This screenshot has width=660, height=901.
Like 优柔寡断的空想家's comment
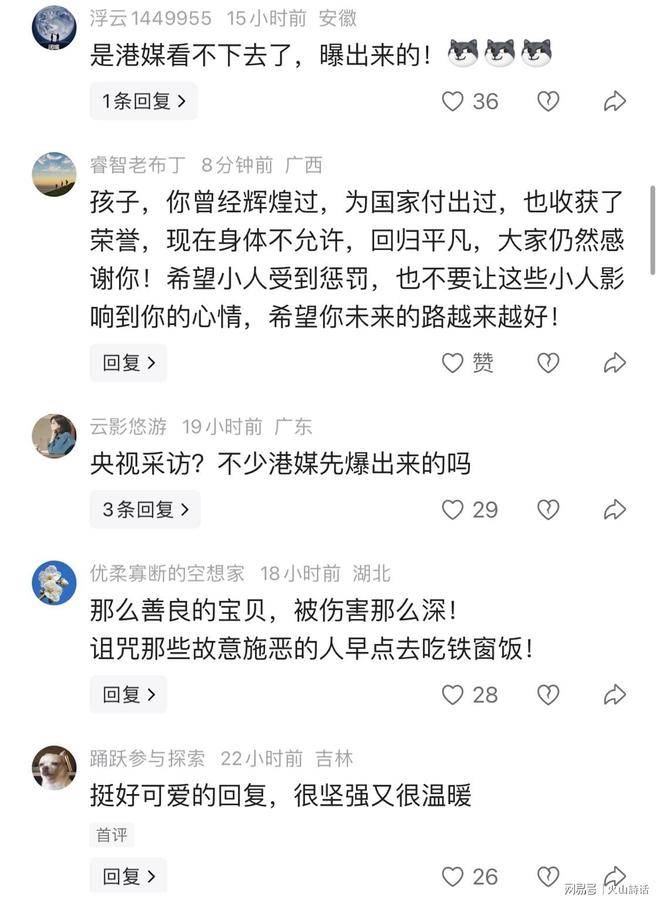click(453, 694)
